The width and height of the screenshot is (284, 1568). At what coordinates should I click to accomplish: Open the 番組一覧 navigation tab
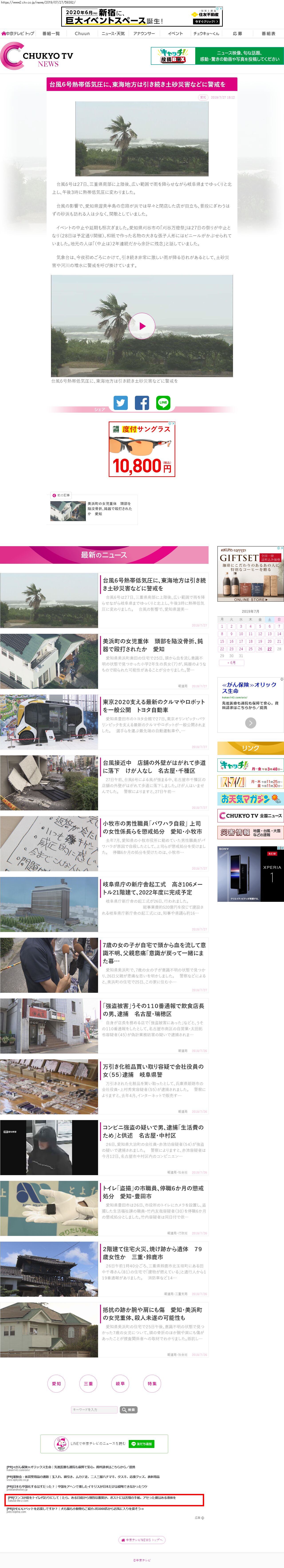coord(51,33)
